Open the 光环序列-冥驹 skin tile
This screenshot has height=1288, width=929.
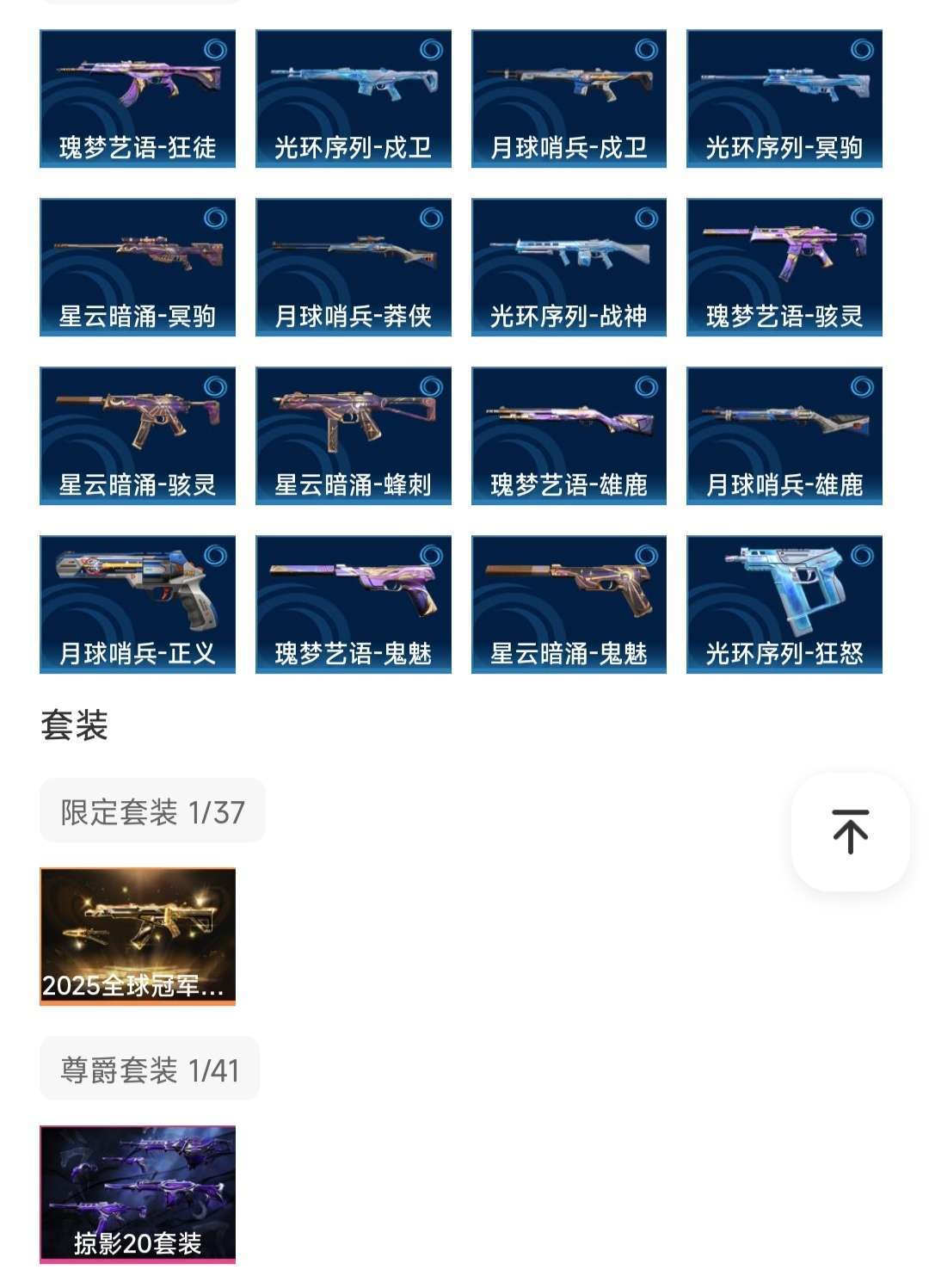[x=784, y=98]
